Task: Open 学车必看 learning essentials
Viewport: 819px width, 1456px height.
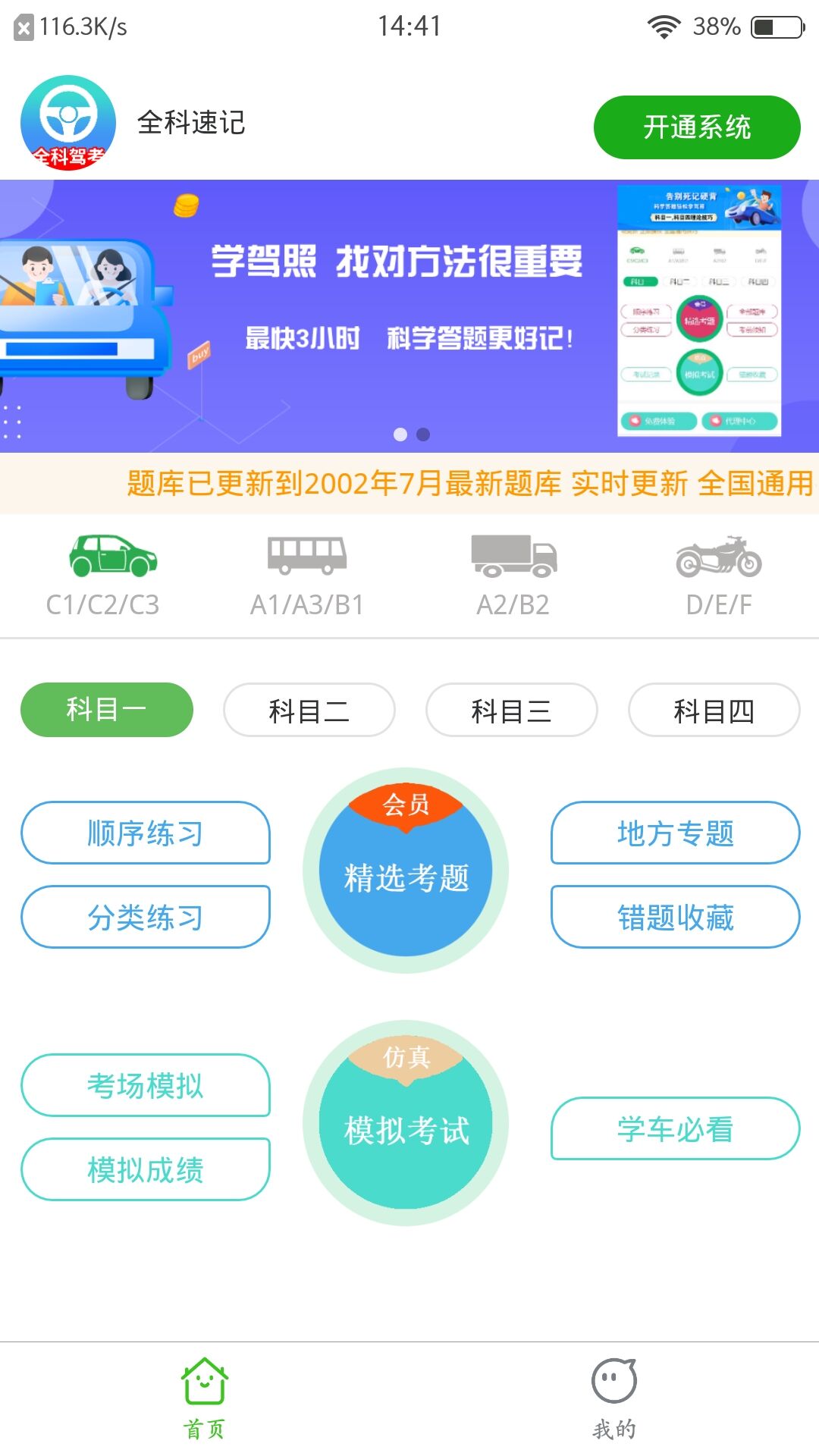Action: point(673,1130)
